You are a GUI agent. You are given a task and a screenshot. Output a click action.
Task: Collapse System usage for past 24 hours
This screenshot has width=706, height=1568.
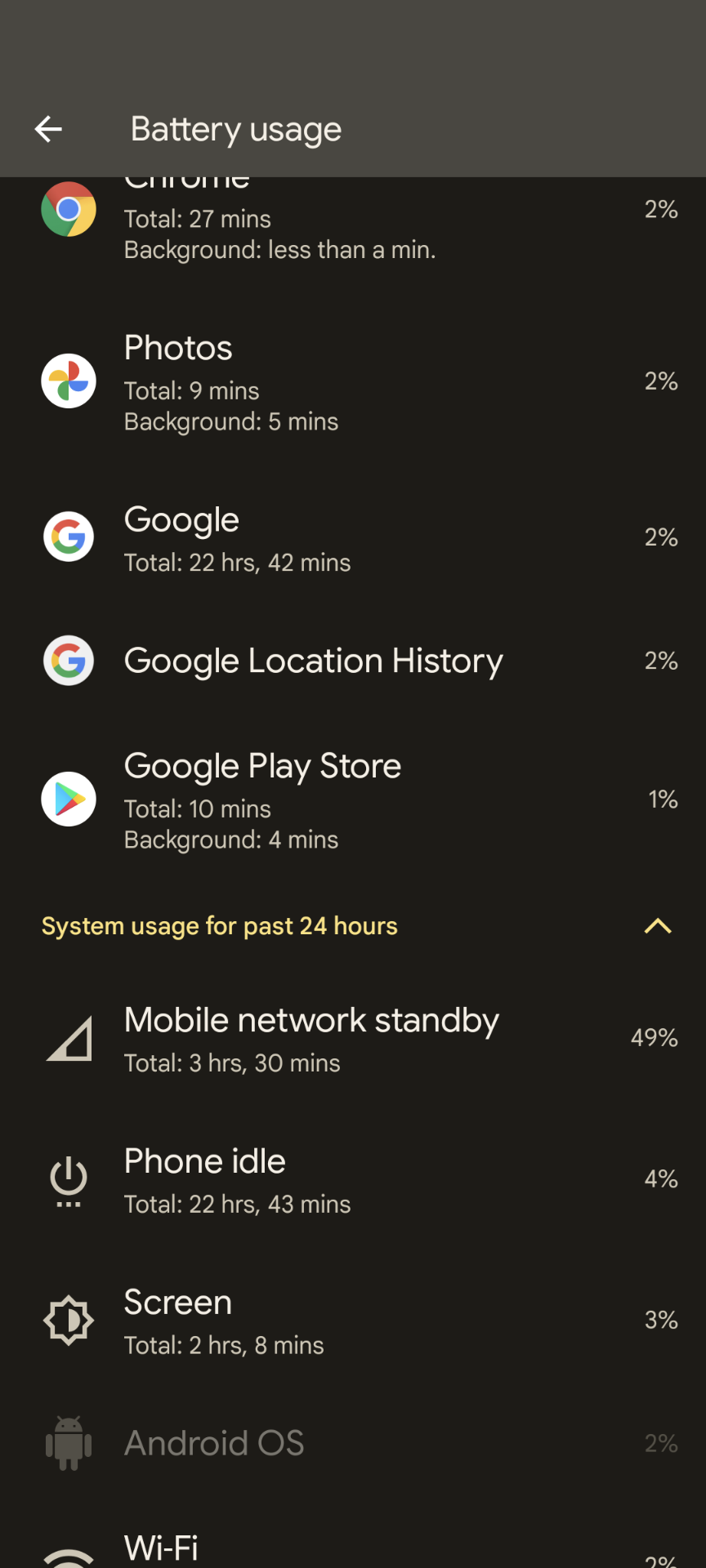click(657, 926)
